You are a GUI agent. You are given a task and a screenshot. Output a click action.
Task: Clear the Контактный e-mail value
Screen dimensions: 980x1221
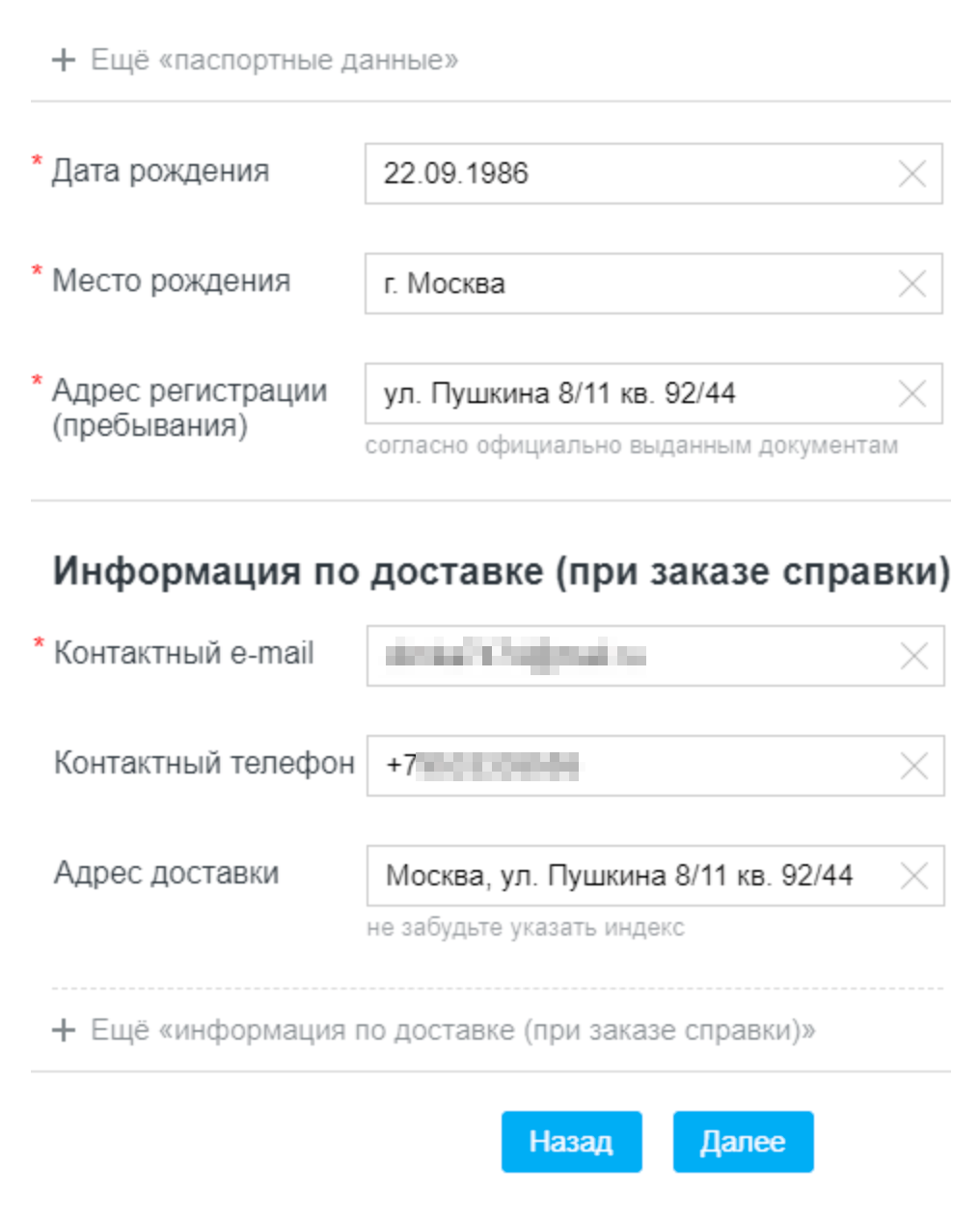point(913,656)
